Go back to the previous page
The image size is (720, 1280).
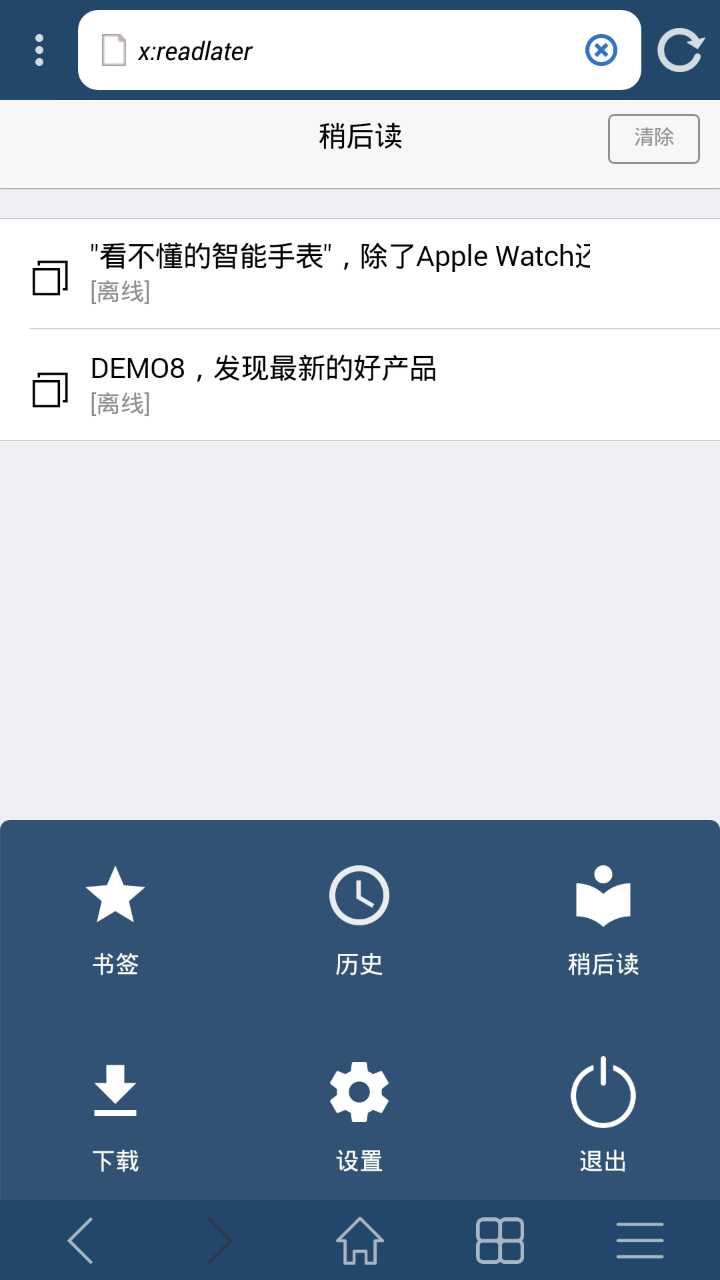click(80, 1240)
